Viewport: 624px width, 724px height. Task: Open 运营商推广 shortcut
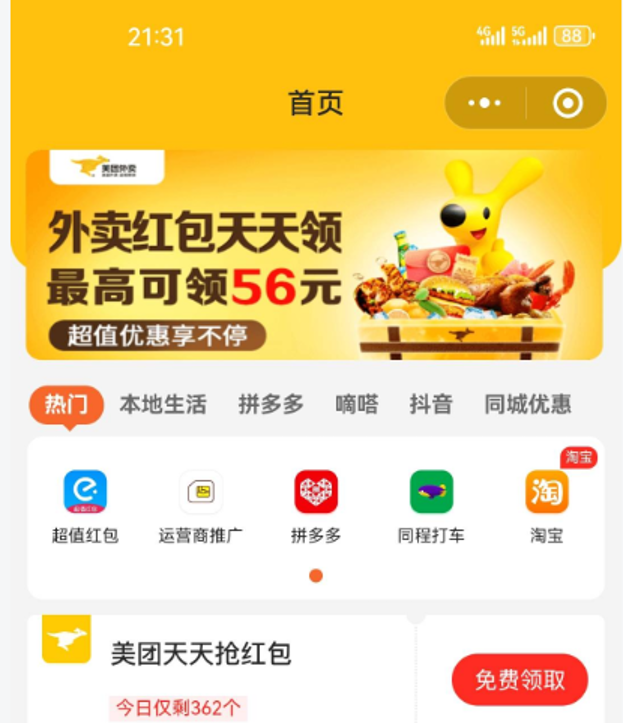(201, 507)
